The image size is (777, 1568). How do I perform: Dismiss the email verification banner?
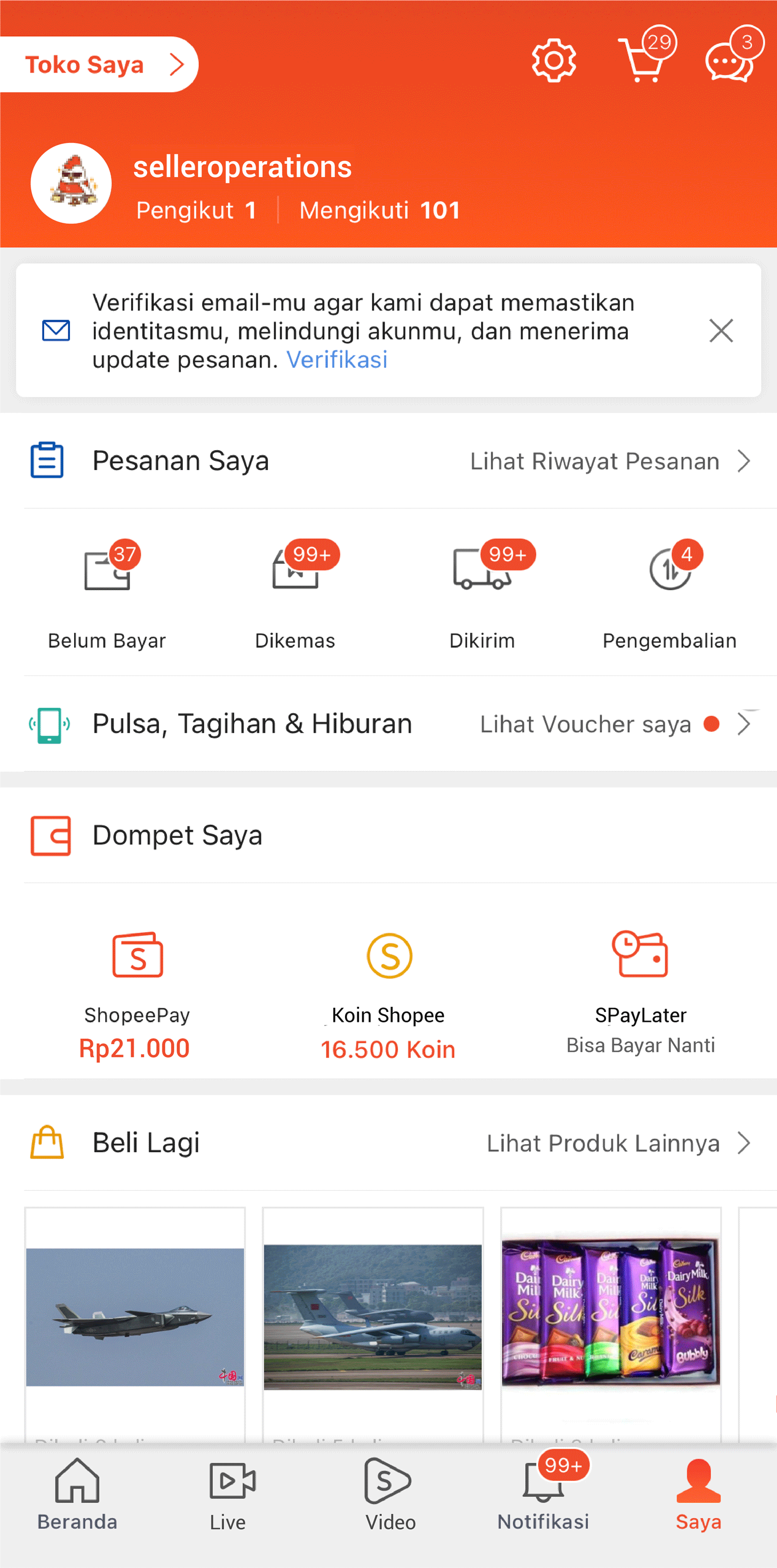point(721,331)
